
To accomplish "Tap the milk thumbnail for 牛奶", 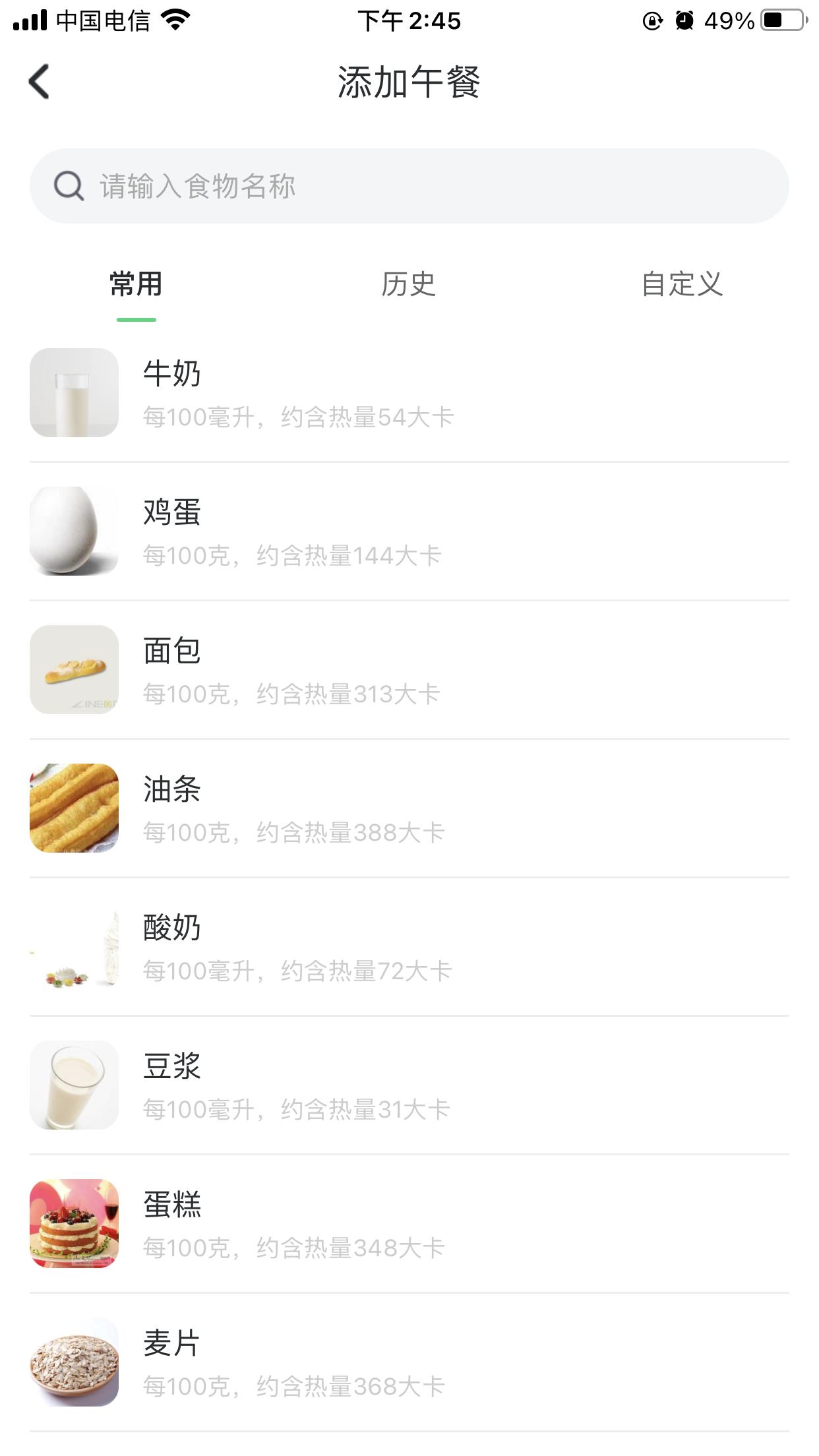I will [x=74, y=393].
